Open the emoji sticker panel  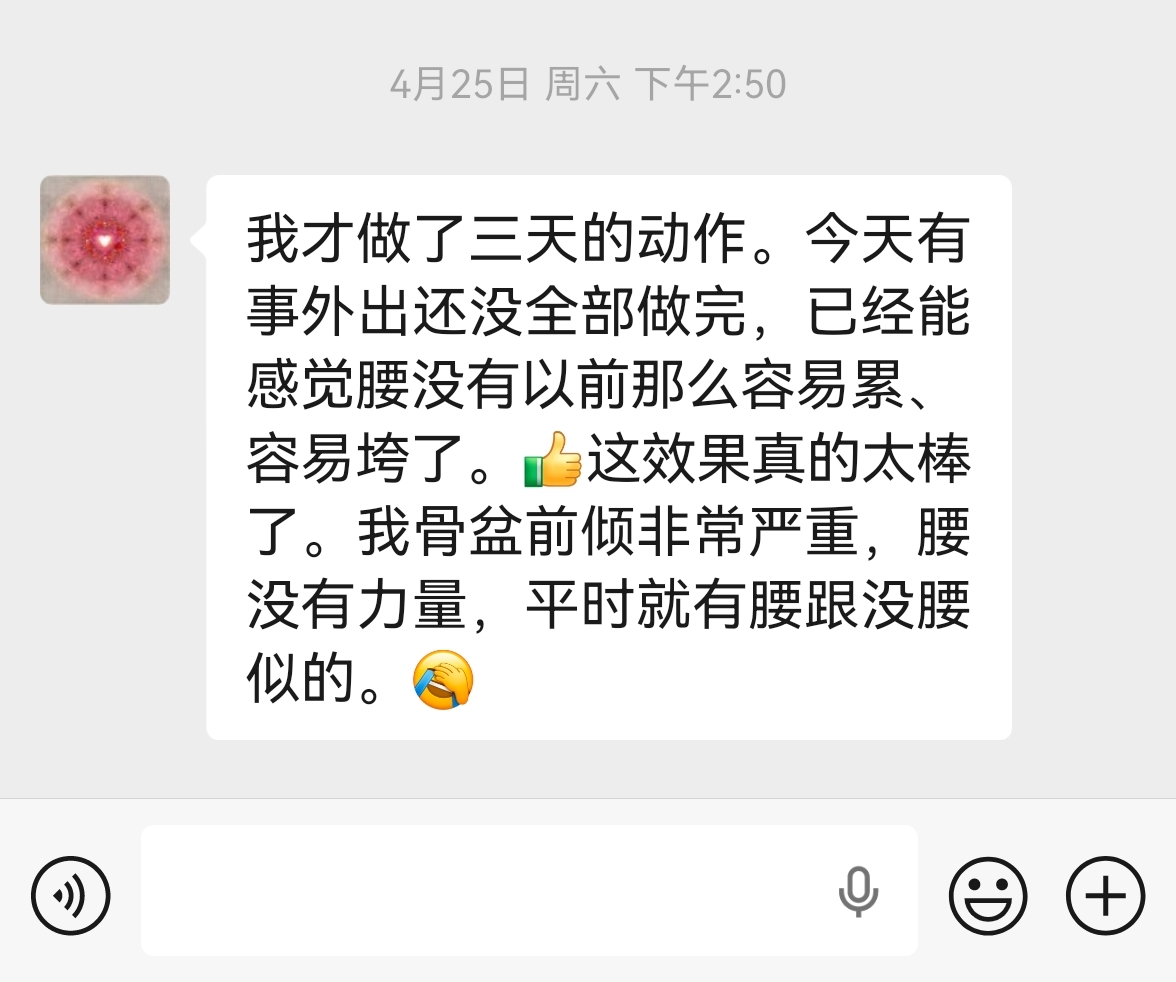[987, 895]
